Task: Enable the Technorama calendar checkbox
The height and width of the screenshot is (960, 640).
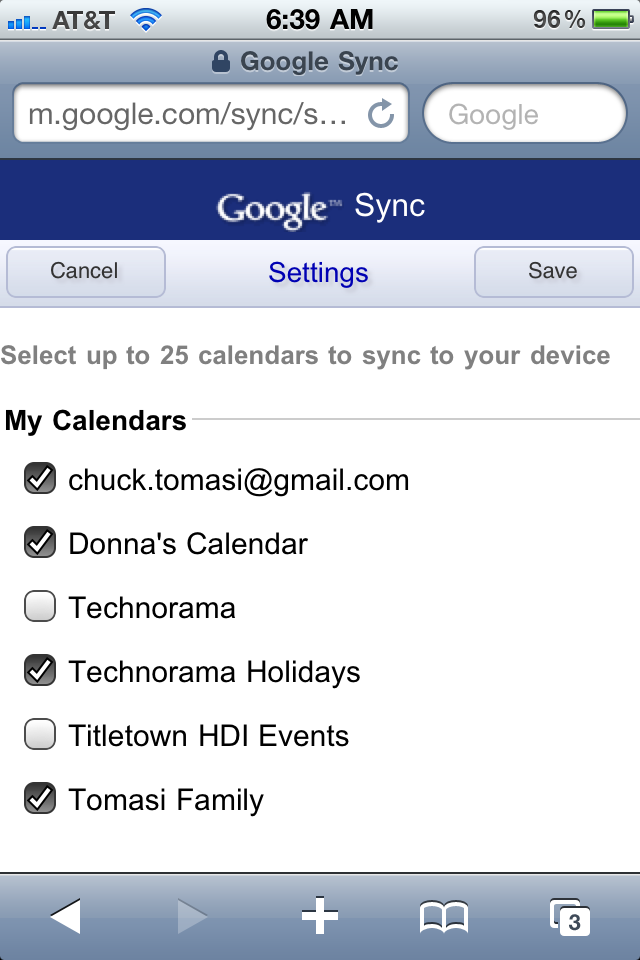Action: [40, 608]
